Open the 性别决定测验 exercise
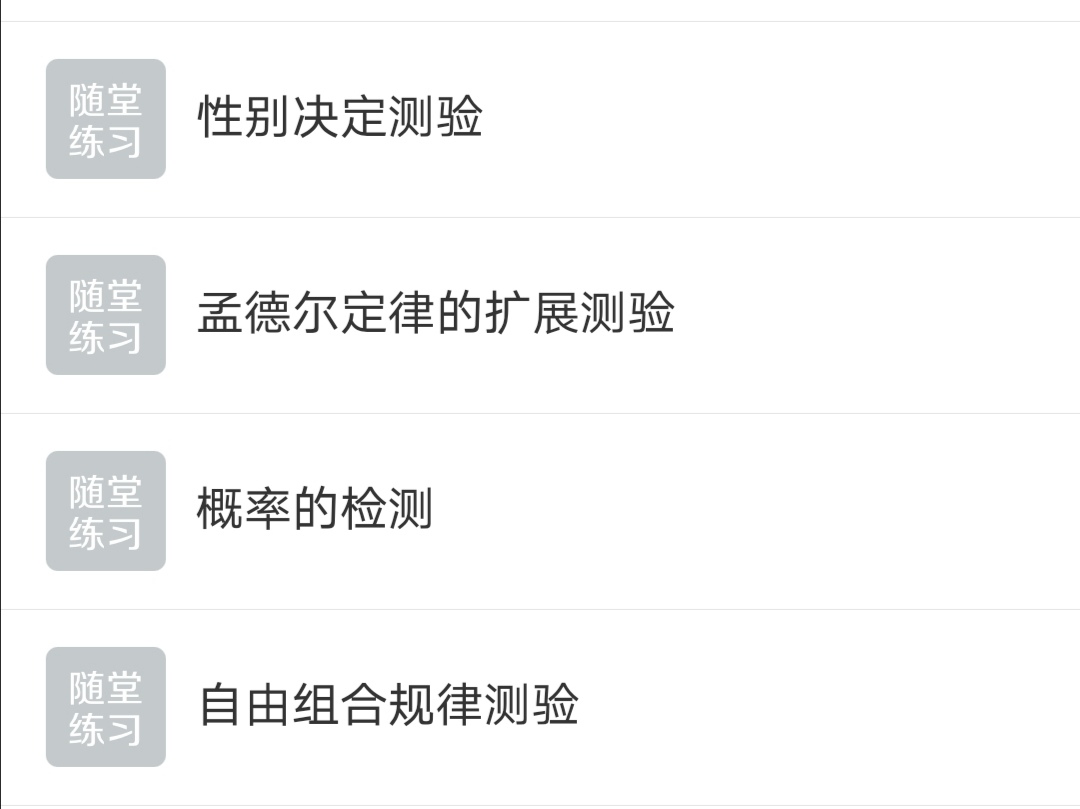Screen dimensions: 1080x809 click(340, 118)
